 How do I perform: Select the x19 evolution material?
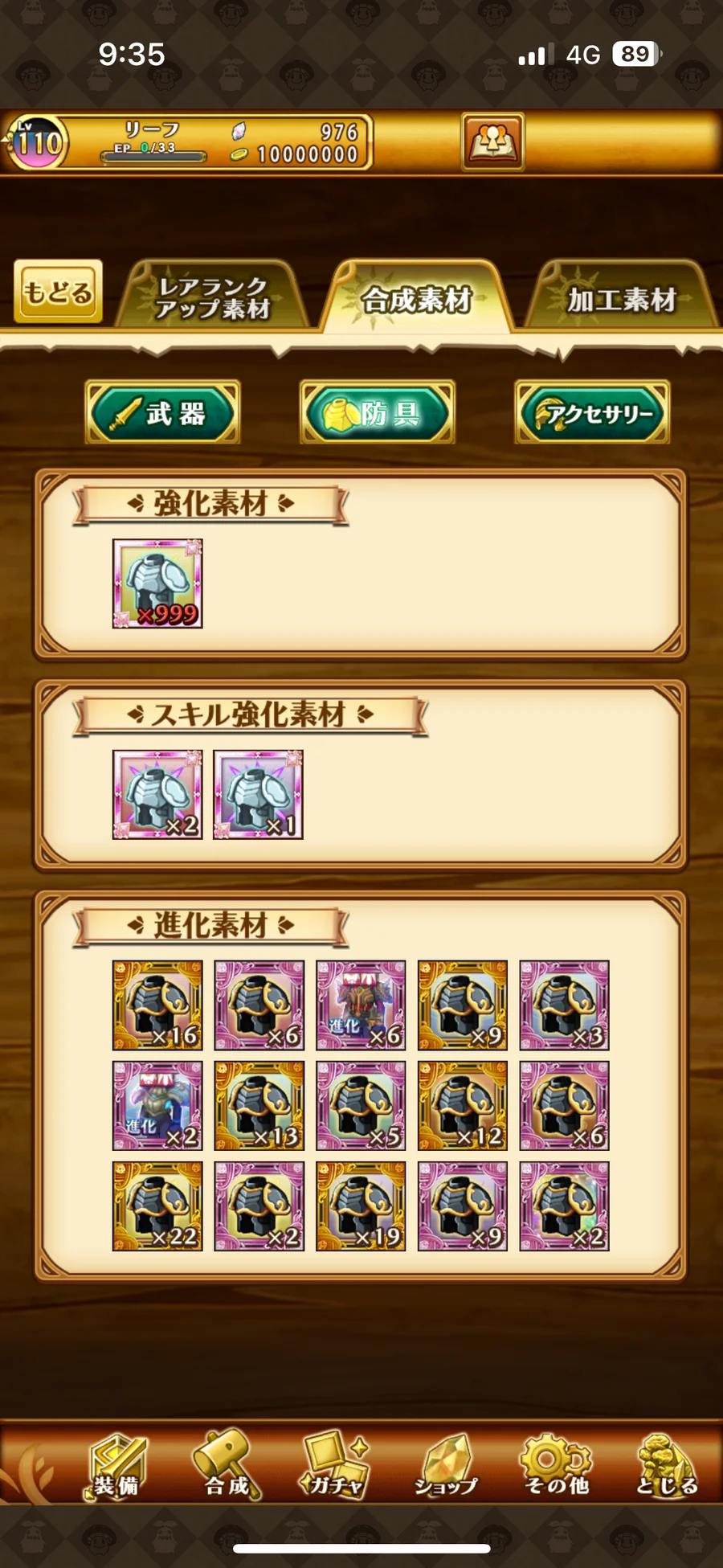[361, 1206]
